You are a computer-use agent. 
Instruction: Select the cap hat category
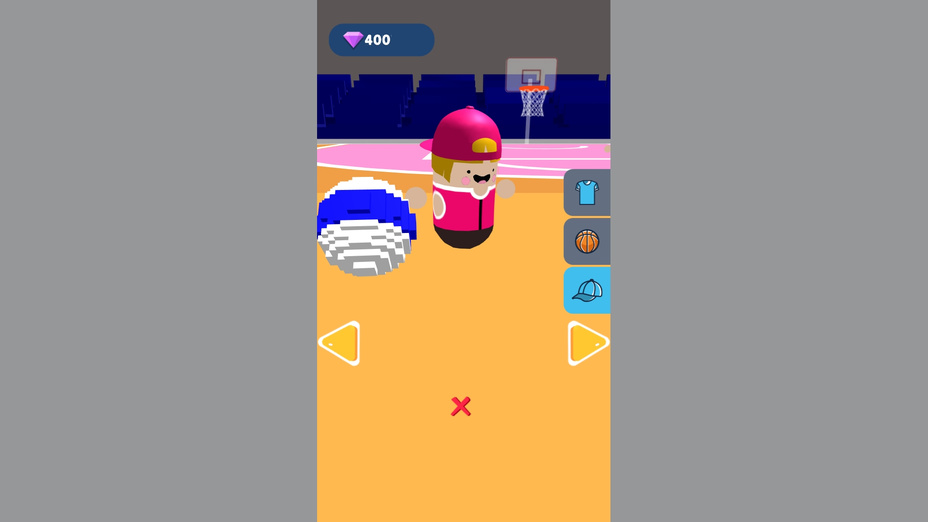click(x=587, y=291)
